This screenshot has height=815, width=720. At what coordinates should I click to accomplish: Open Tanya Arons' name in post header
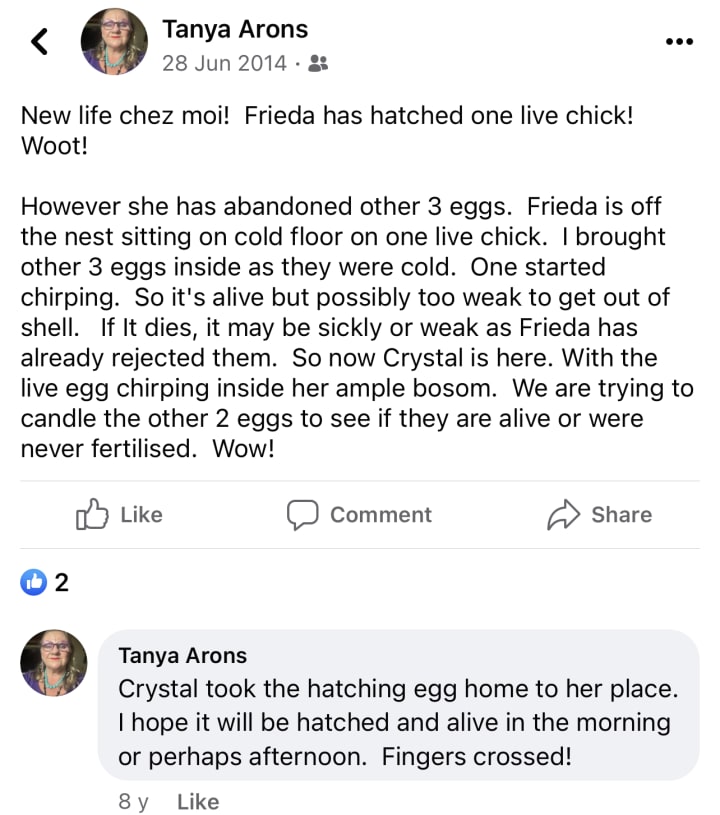click(235, 29)
